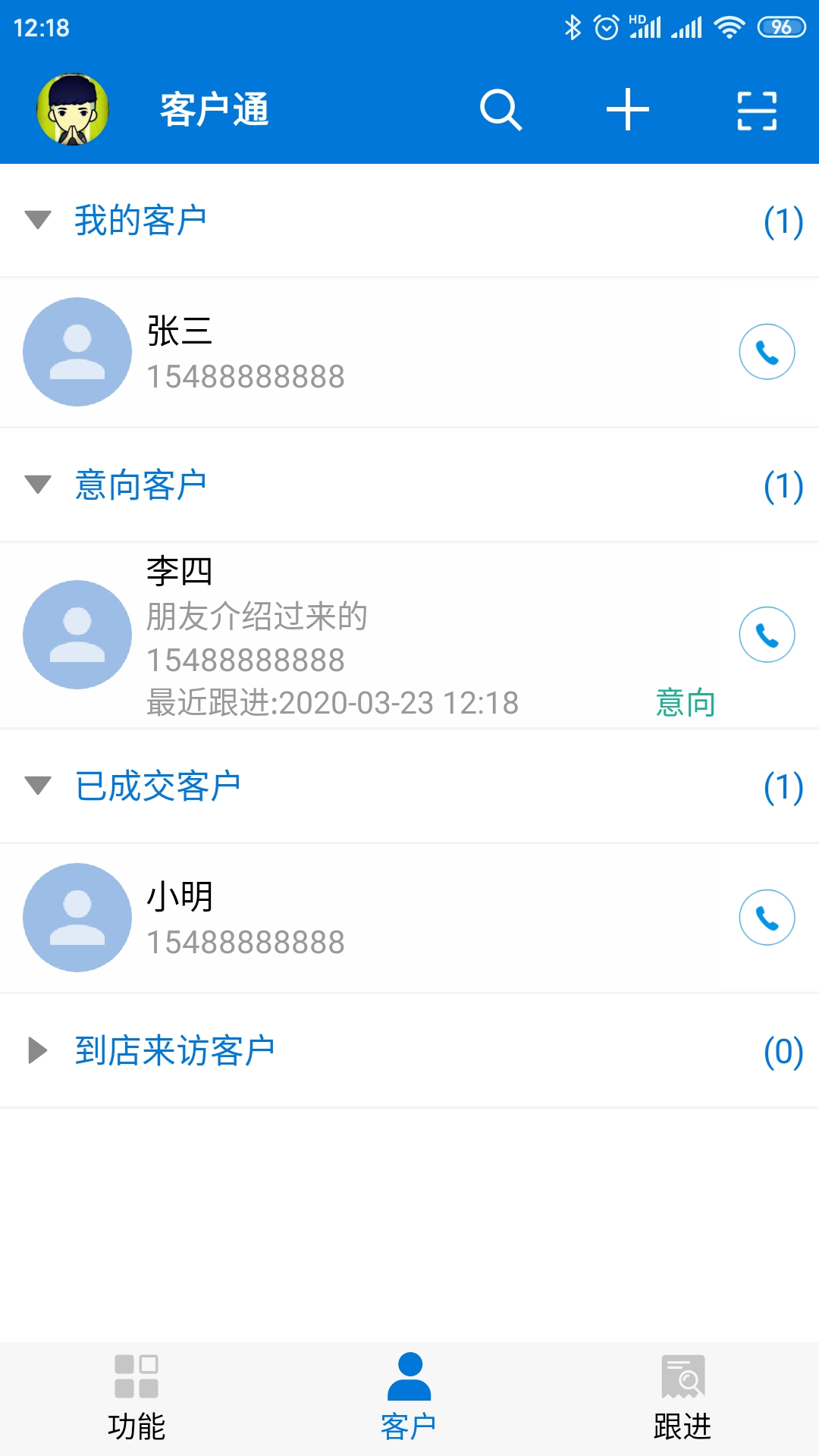Tap the plus icon to add a customer

[x=627, y=109]
